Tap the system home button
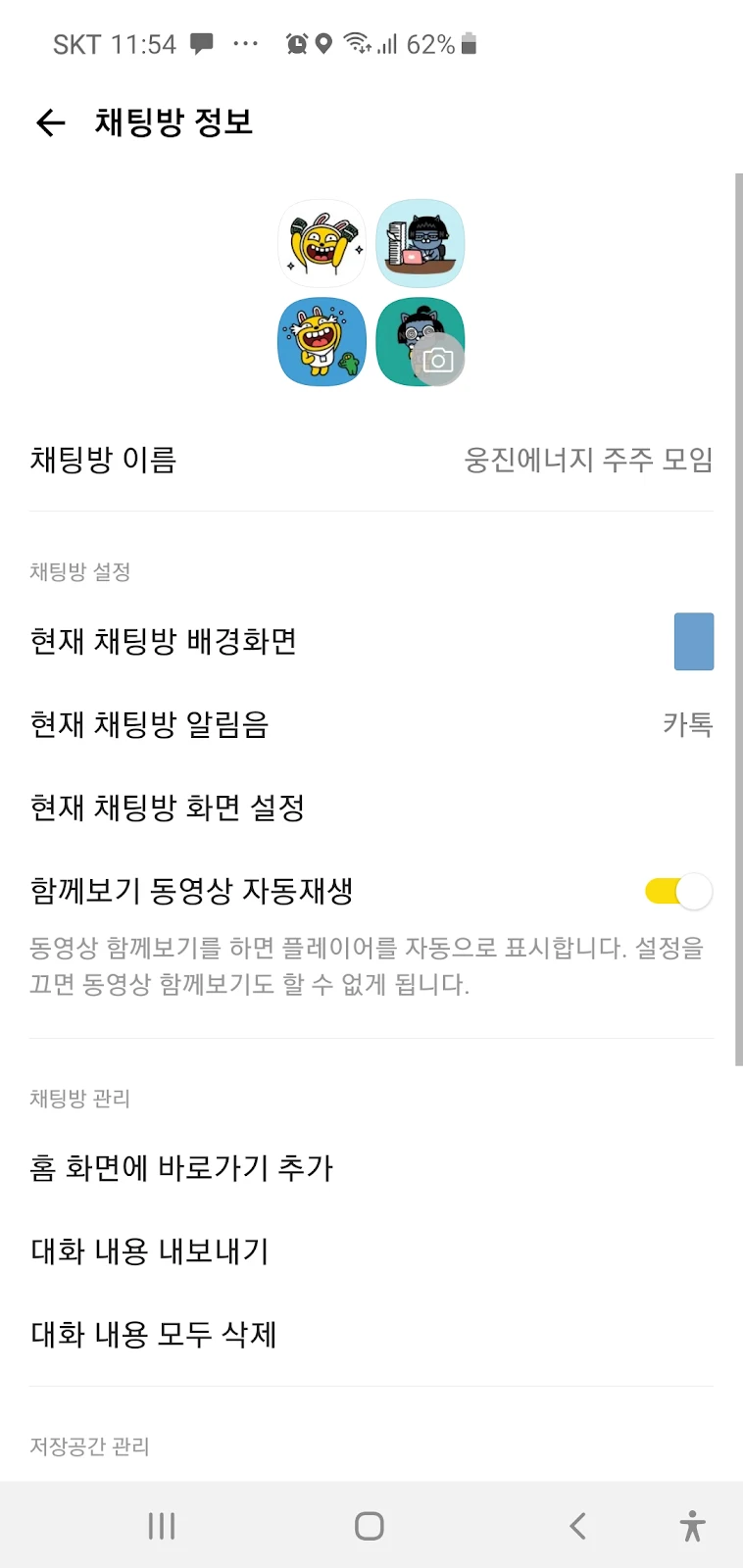The width and height of the screenshot is (743, 1568). (370, 1526)
